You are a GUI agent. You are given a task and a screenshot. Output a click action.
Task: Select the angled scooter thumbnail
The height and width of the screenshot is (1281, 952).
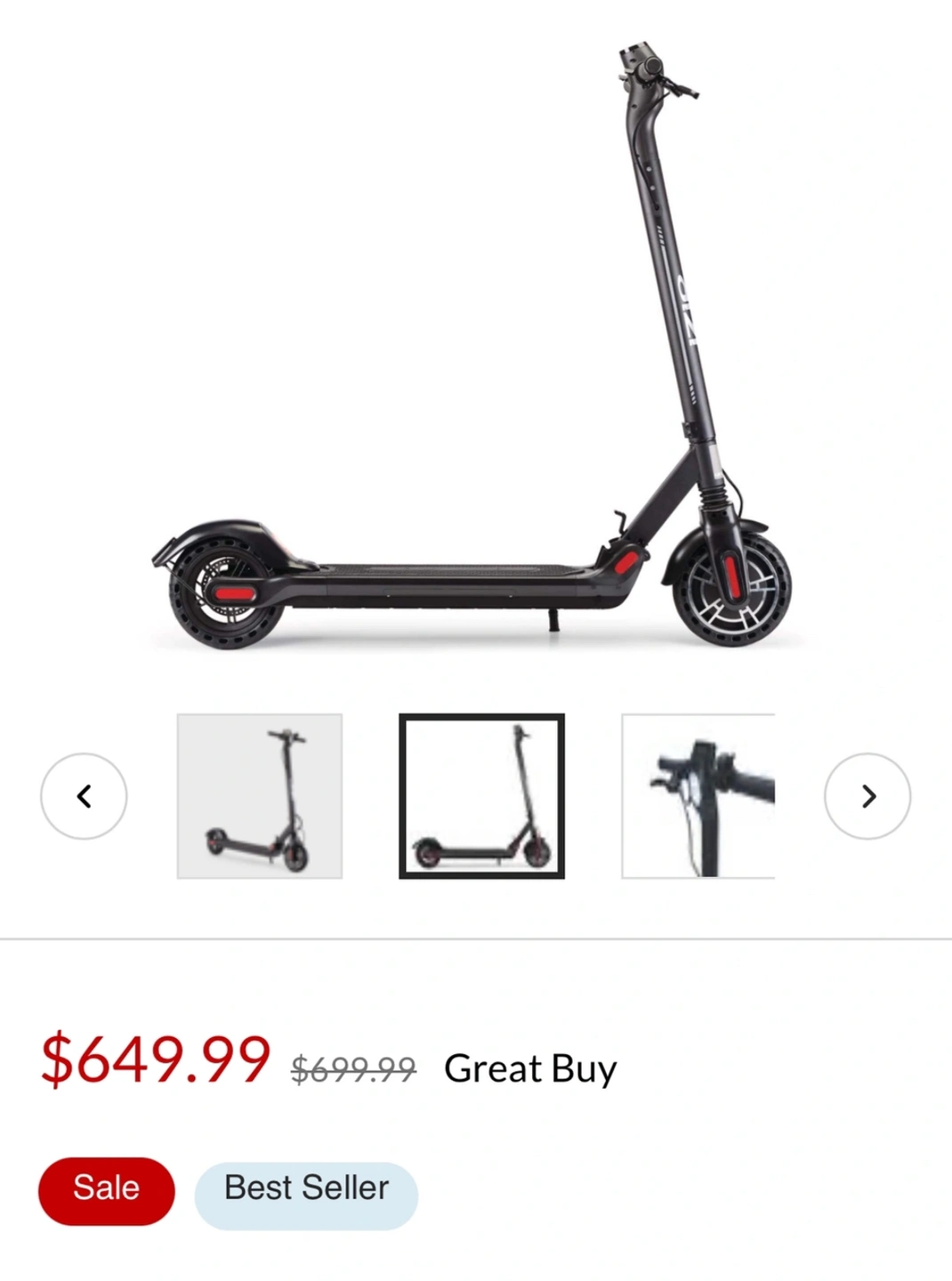[260, 796]
